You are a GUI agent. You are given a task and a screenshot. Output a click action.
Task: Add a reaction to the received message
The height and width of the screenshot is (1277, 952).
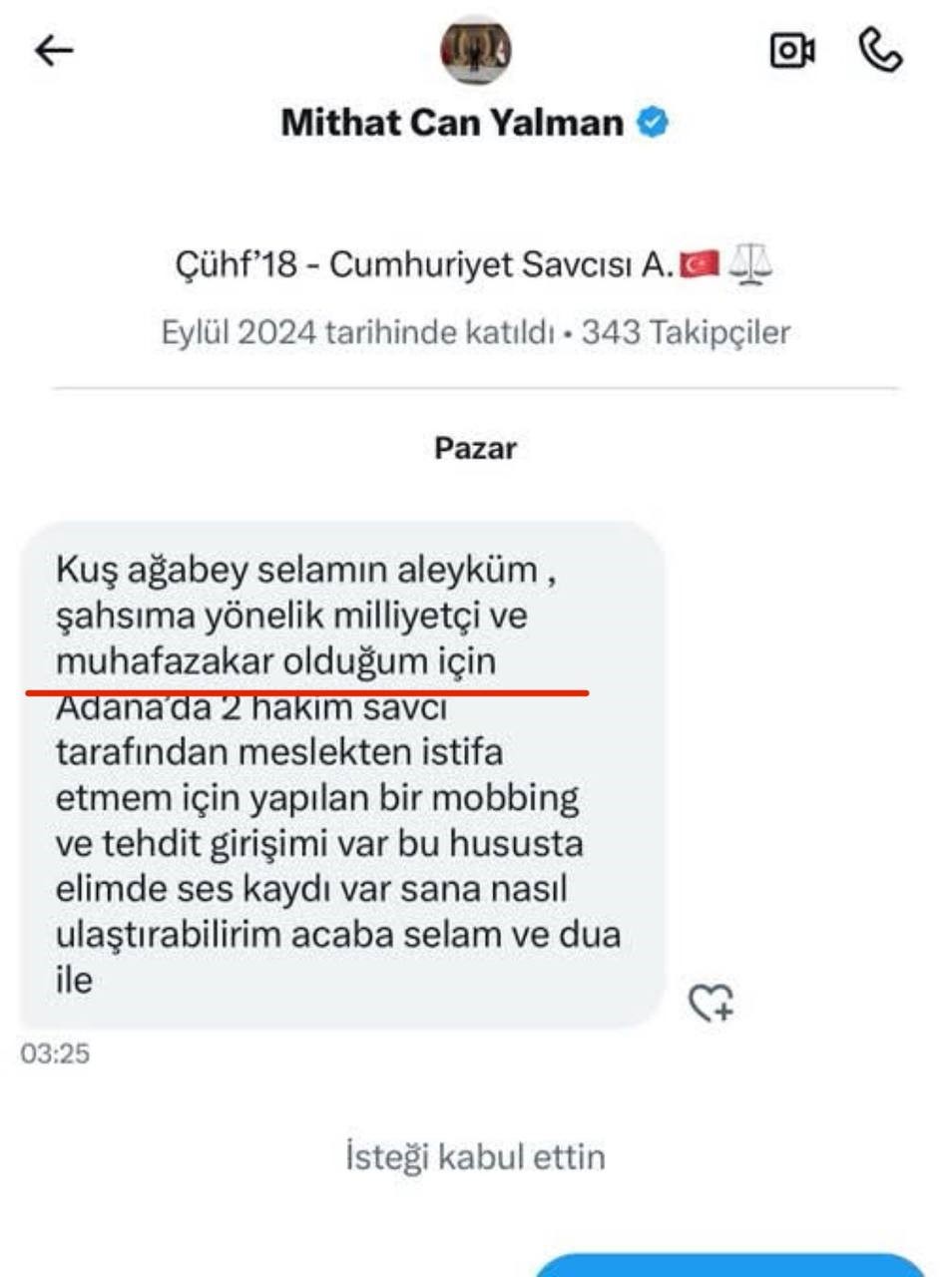(x=712, y=1003)
